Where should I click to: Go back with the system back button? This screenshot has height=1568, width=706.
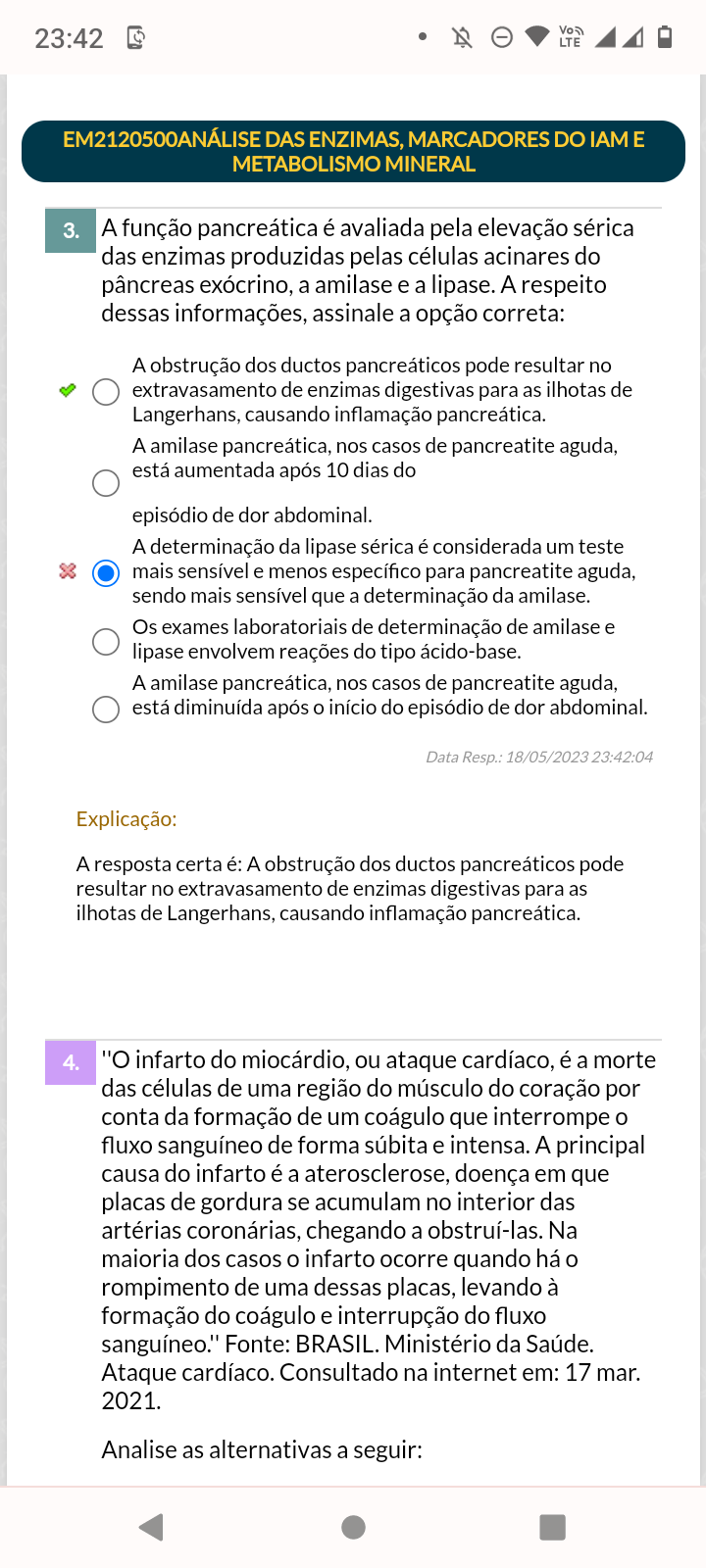coord(151,1527)
